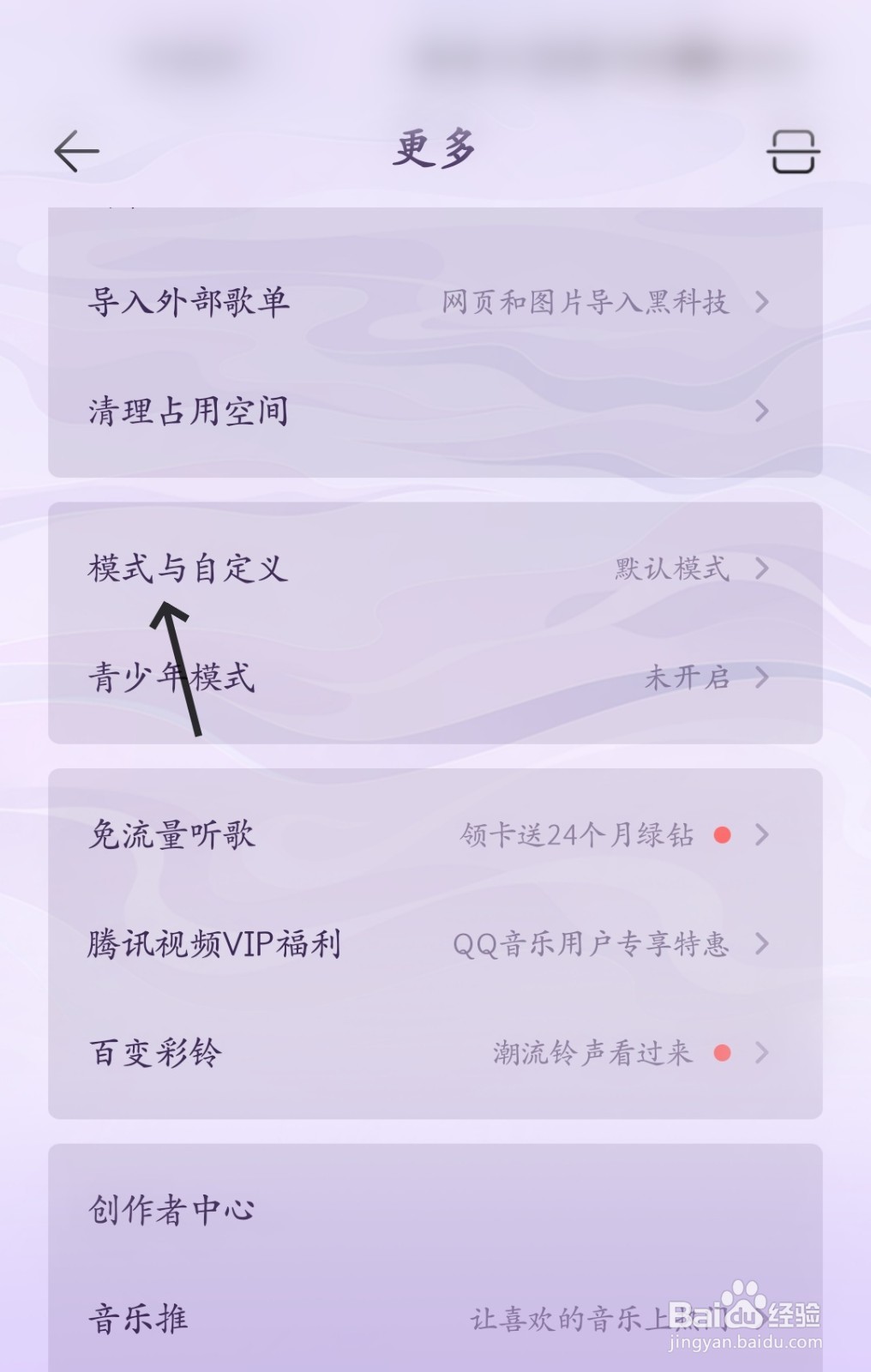Expand the chevron next to 清理占用空间

762,413
